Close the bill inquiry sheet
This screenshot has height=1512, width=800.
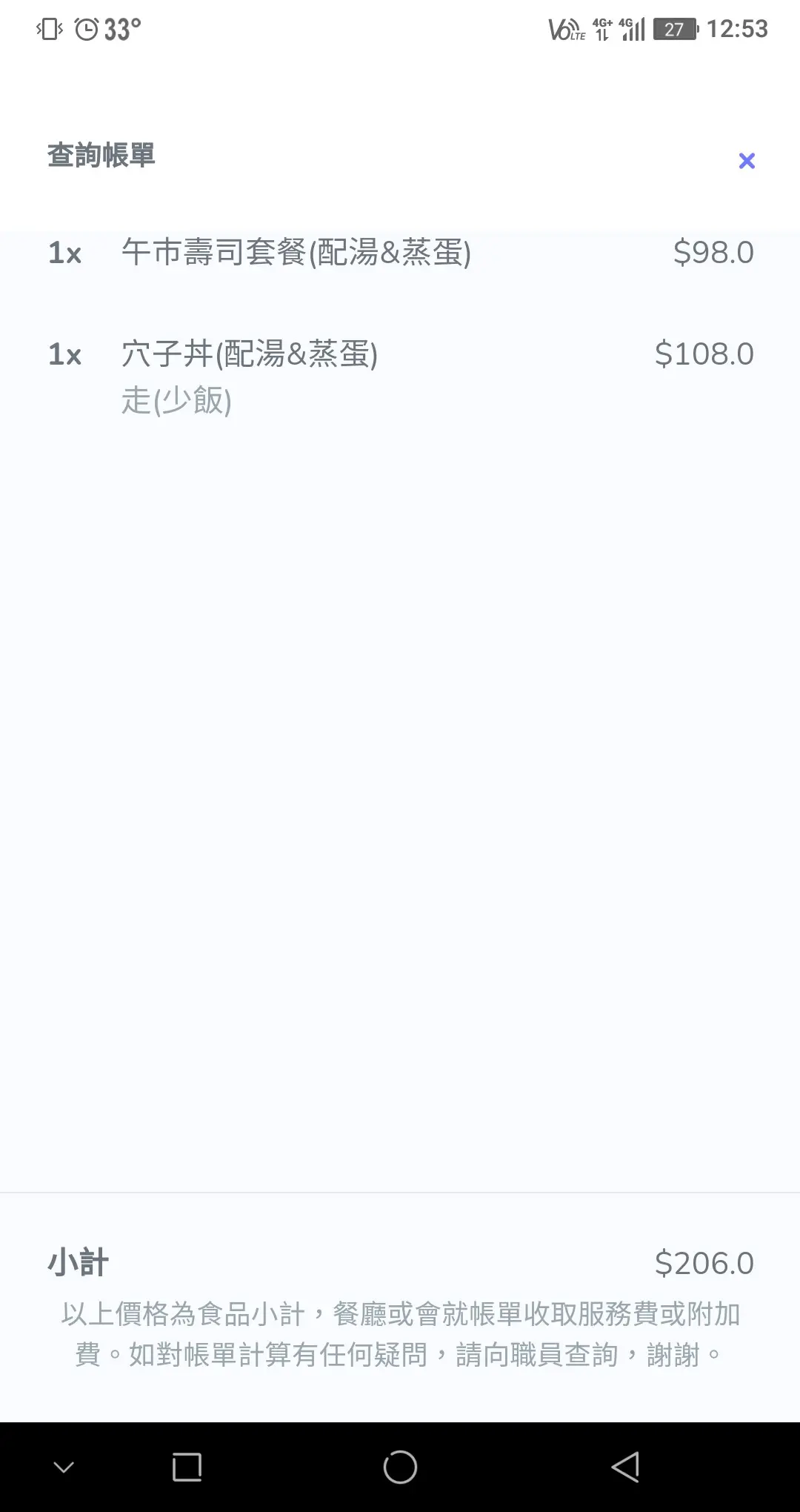747,161
